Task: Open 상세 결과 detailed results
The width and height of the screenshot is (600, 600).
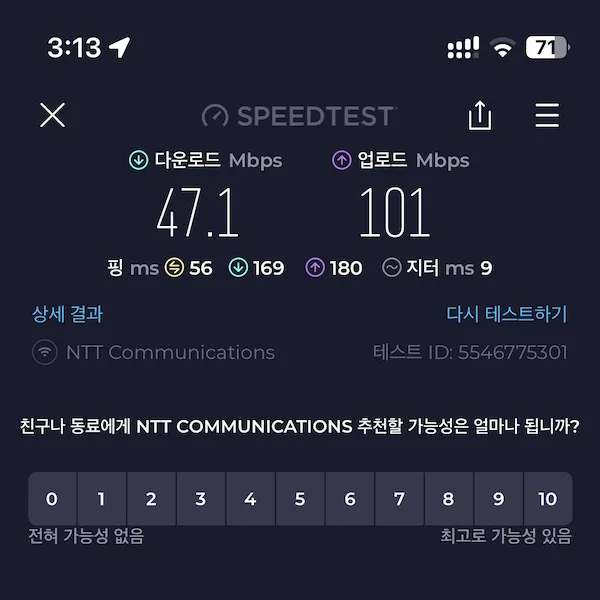Action: pos(67,314)
